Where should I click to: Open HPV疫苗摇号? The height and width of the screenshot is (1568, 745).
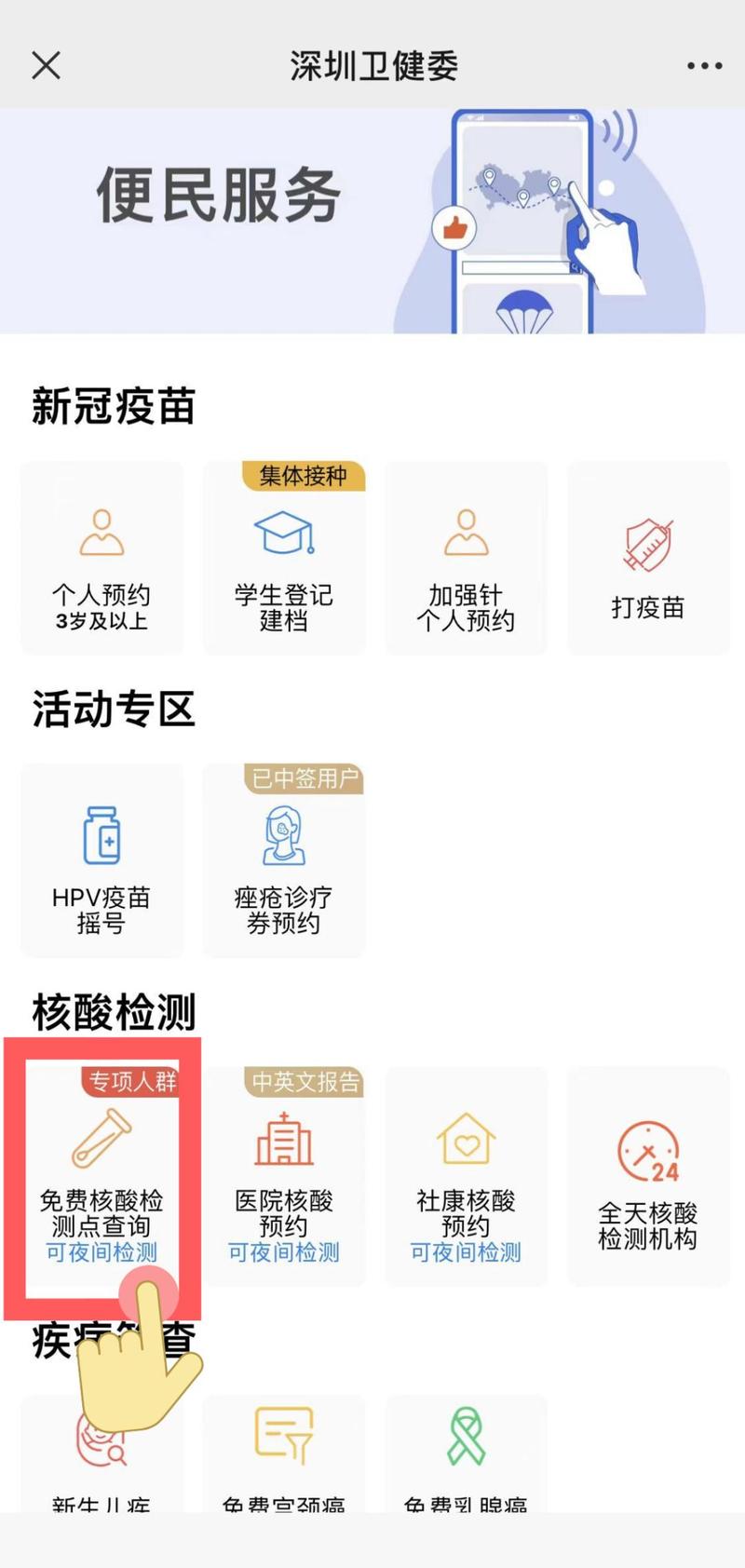[102, 861]
